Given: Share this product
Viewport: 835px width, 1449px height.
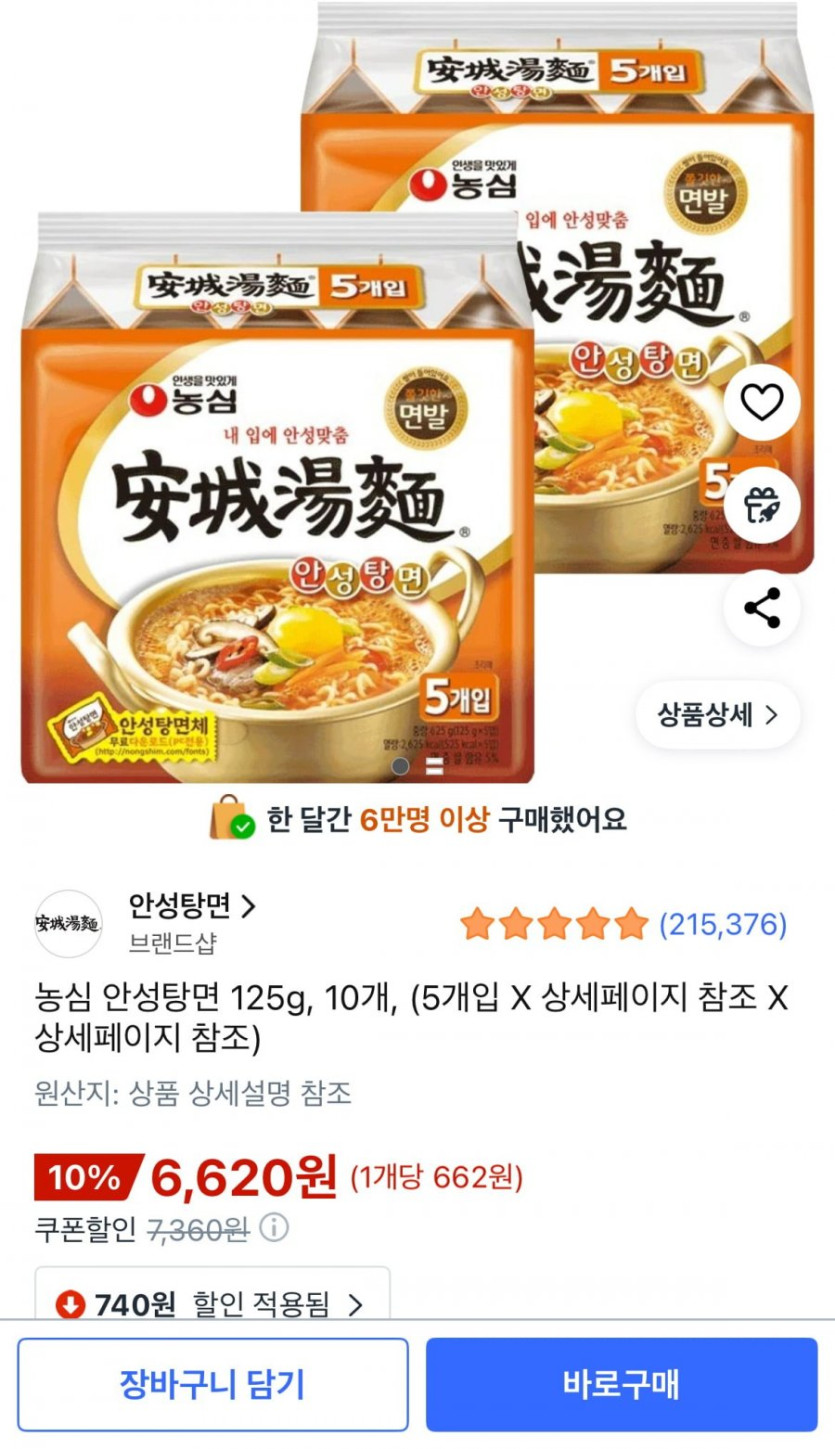Looking at the screenshot, I should point(762,607).
